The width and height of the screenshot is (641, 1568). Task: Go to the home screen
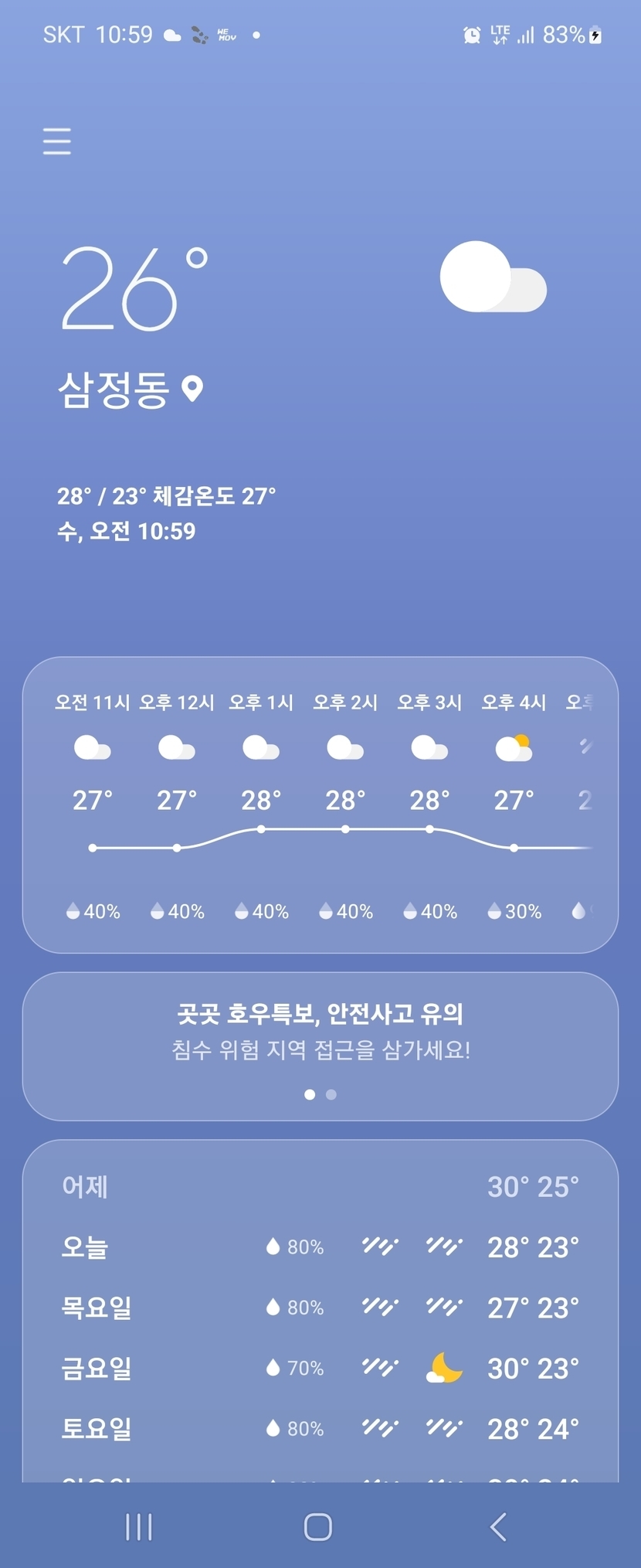(318, 1527)
